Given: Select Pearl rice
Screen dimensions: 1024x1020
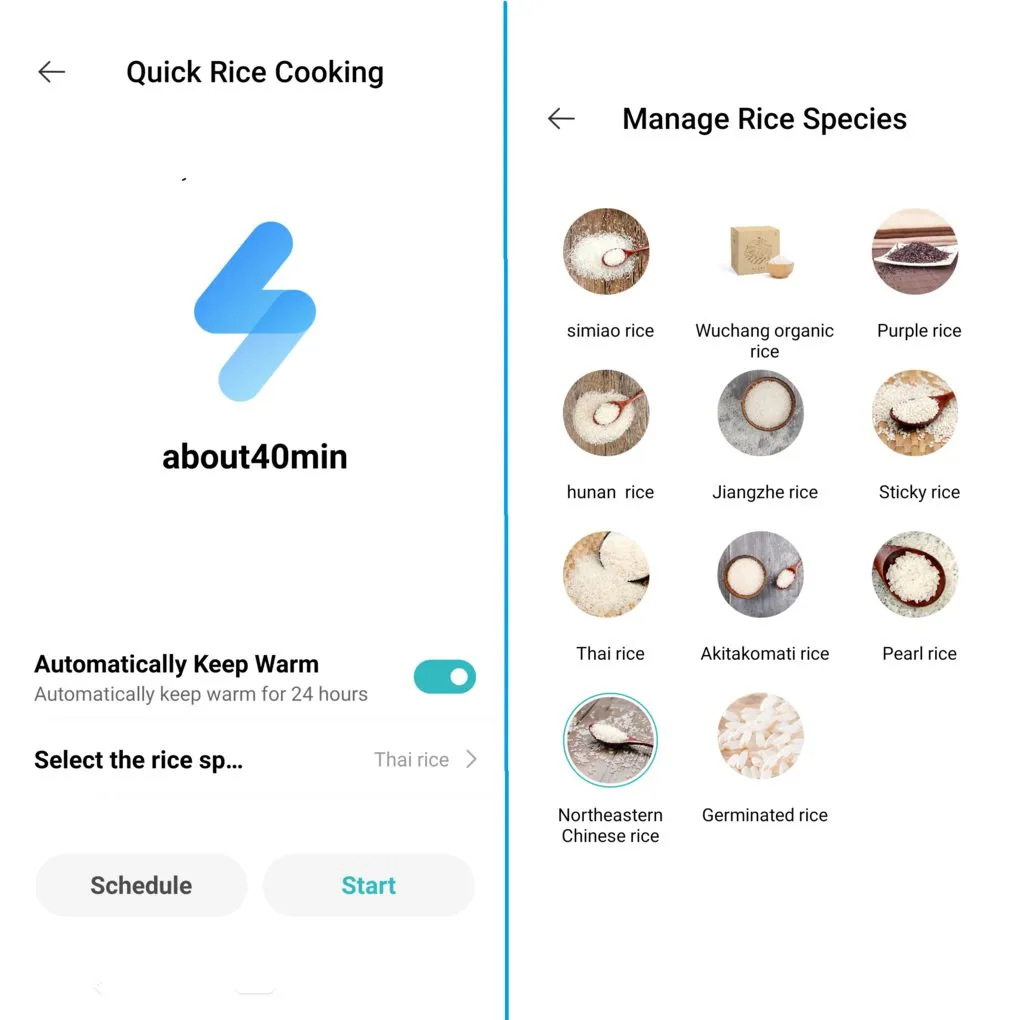Looking at the screenshot, I should pos(915,575).
